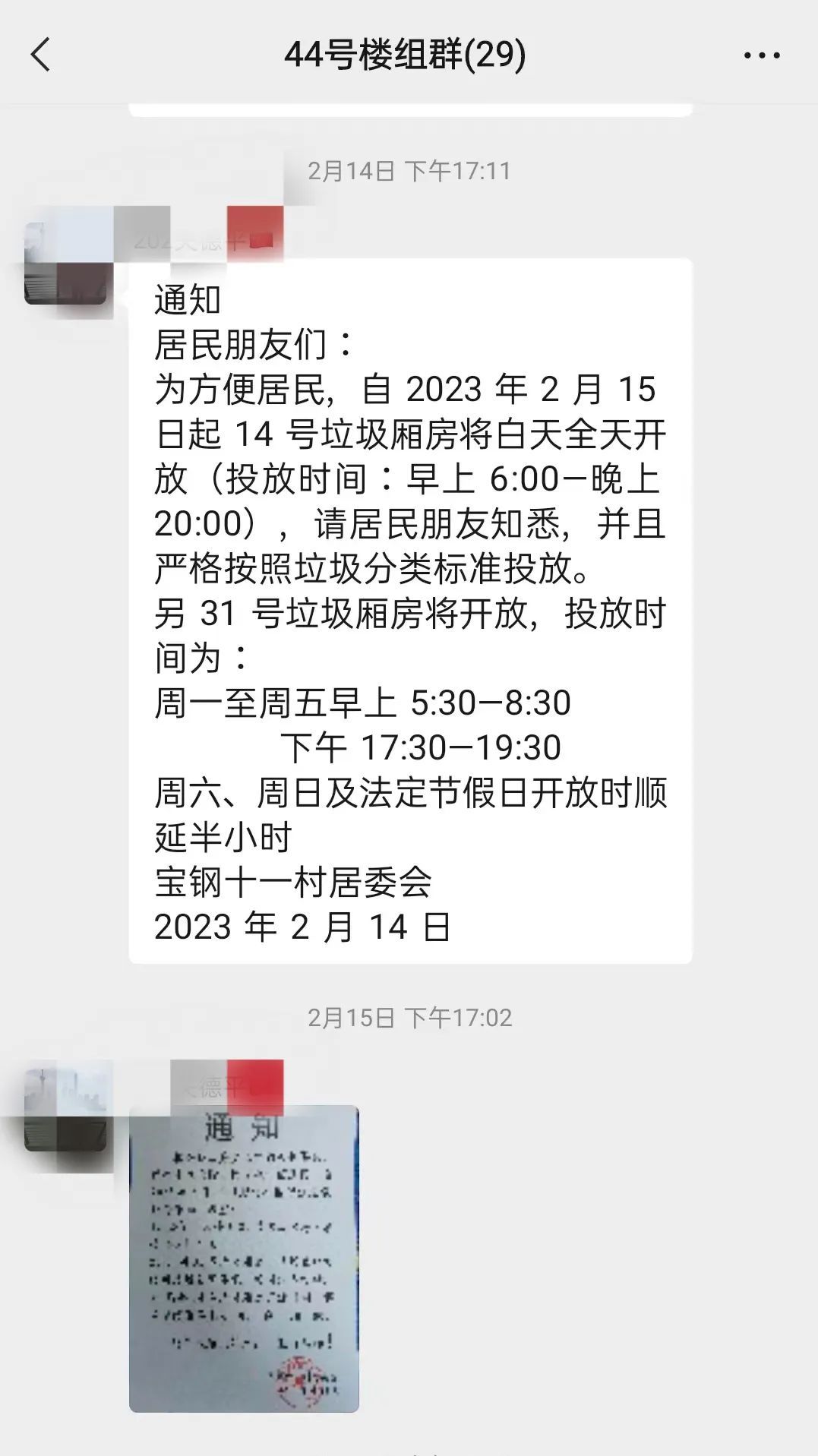Image resolution: width=818 pixels, height=1456 pixels.
Task: Tap the sender avatar beside the 2月14日 notice
Action: point(65,264)
